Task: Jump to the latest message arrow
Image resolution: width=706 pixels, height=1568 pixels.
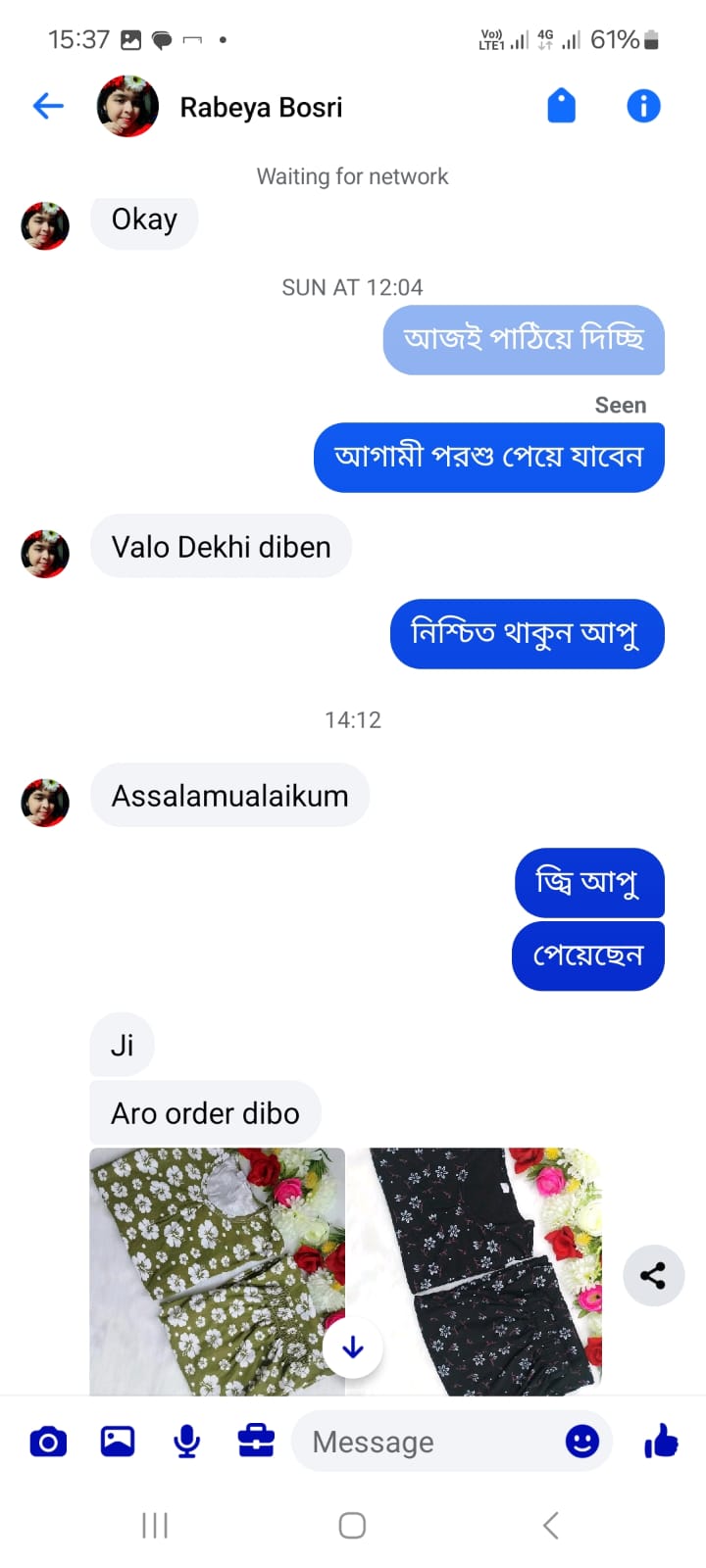Action: coord(353,1348)
